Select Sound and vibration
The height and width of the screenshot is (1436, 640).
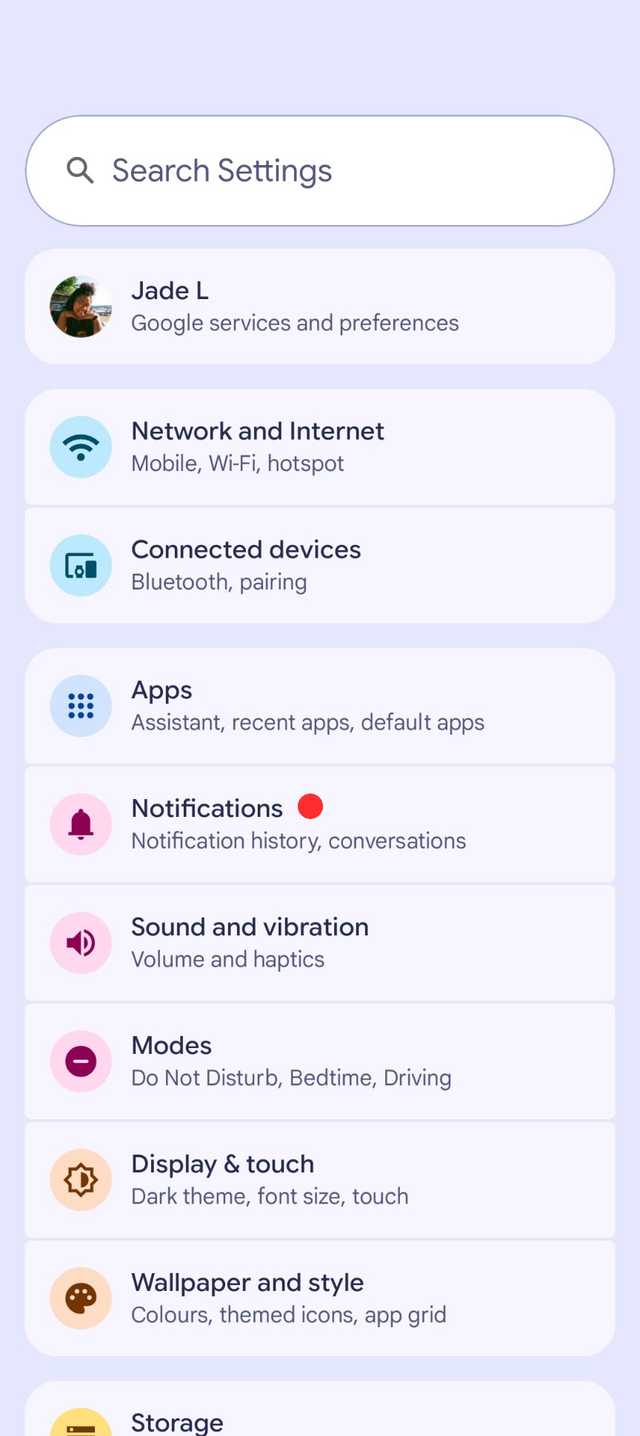[320, 942]
